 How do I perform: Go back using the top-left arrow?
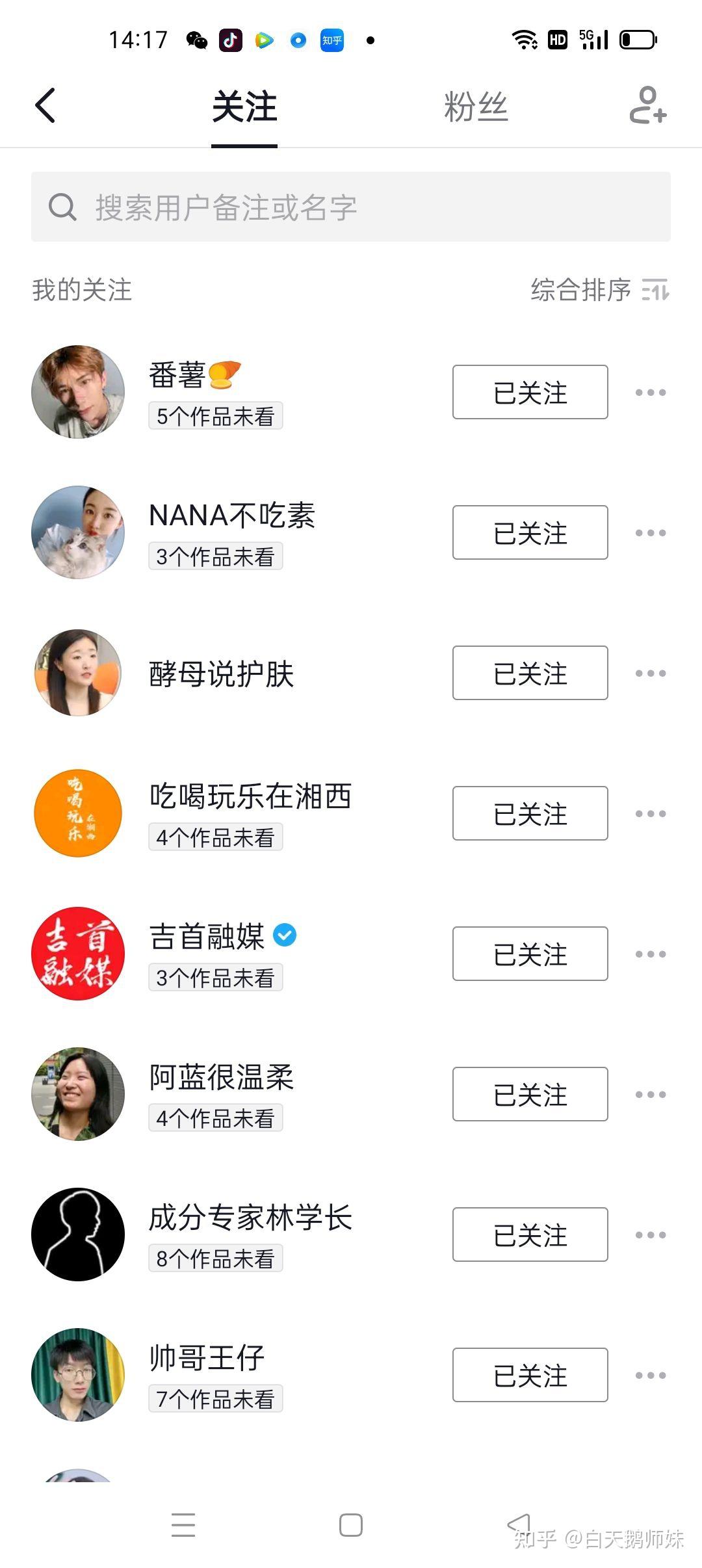coord(45,105)
